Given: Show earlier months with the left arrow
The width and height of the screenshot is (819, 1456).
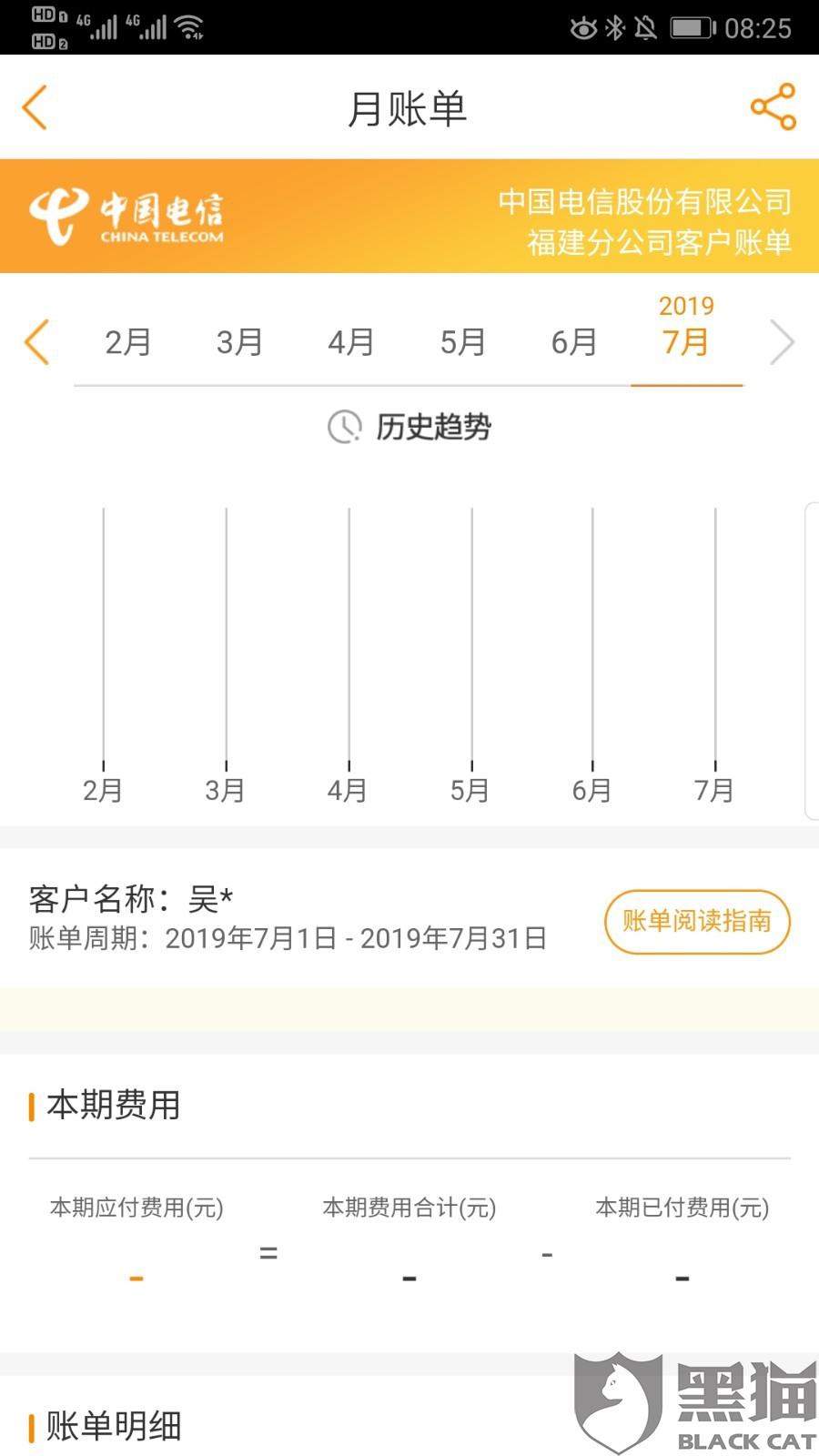Looking at the screenshot, I should click(36, 342).
